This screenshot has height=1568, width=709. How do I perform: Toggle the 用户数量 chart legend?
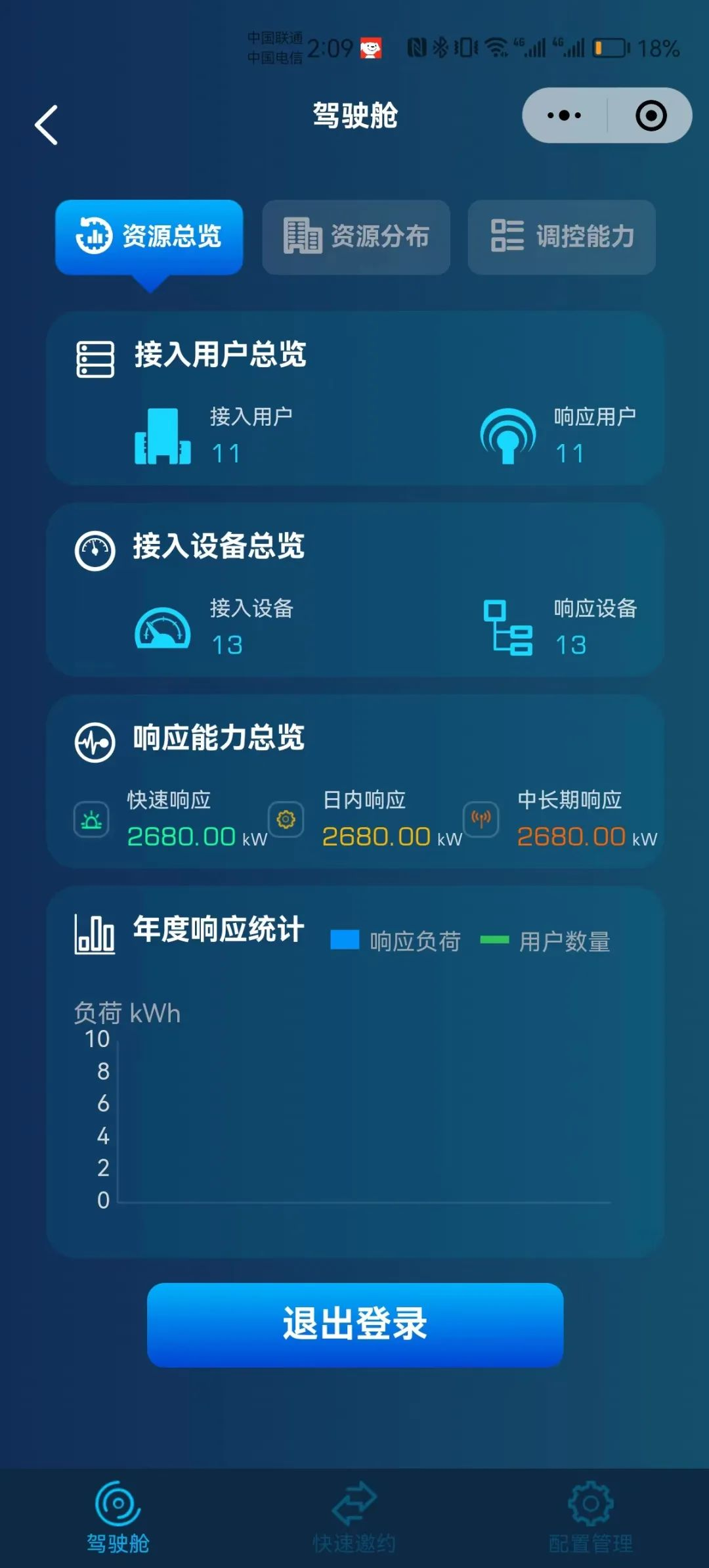pyautogui.click(x=546, y=941)
